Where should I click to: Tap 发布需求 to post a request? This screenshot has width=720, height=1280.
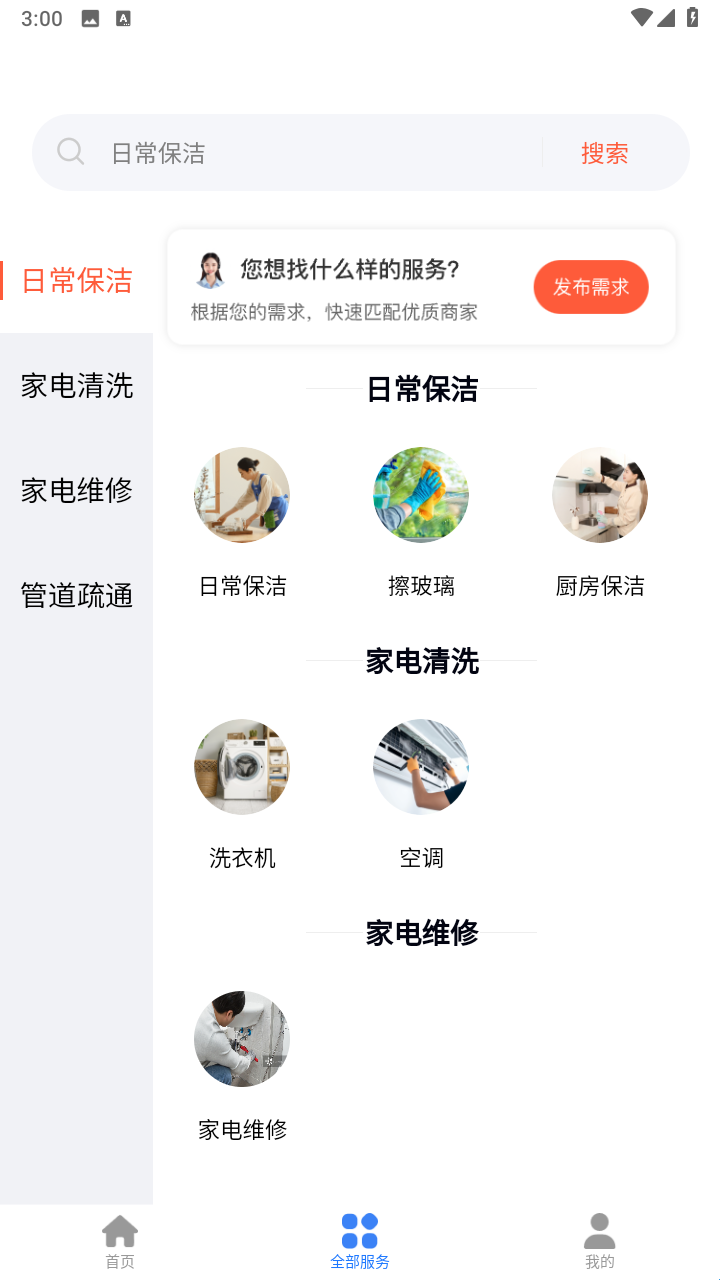click(x=590, y=287)
